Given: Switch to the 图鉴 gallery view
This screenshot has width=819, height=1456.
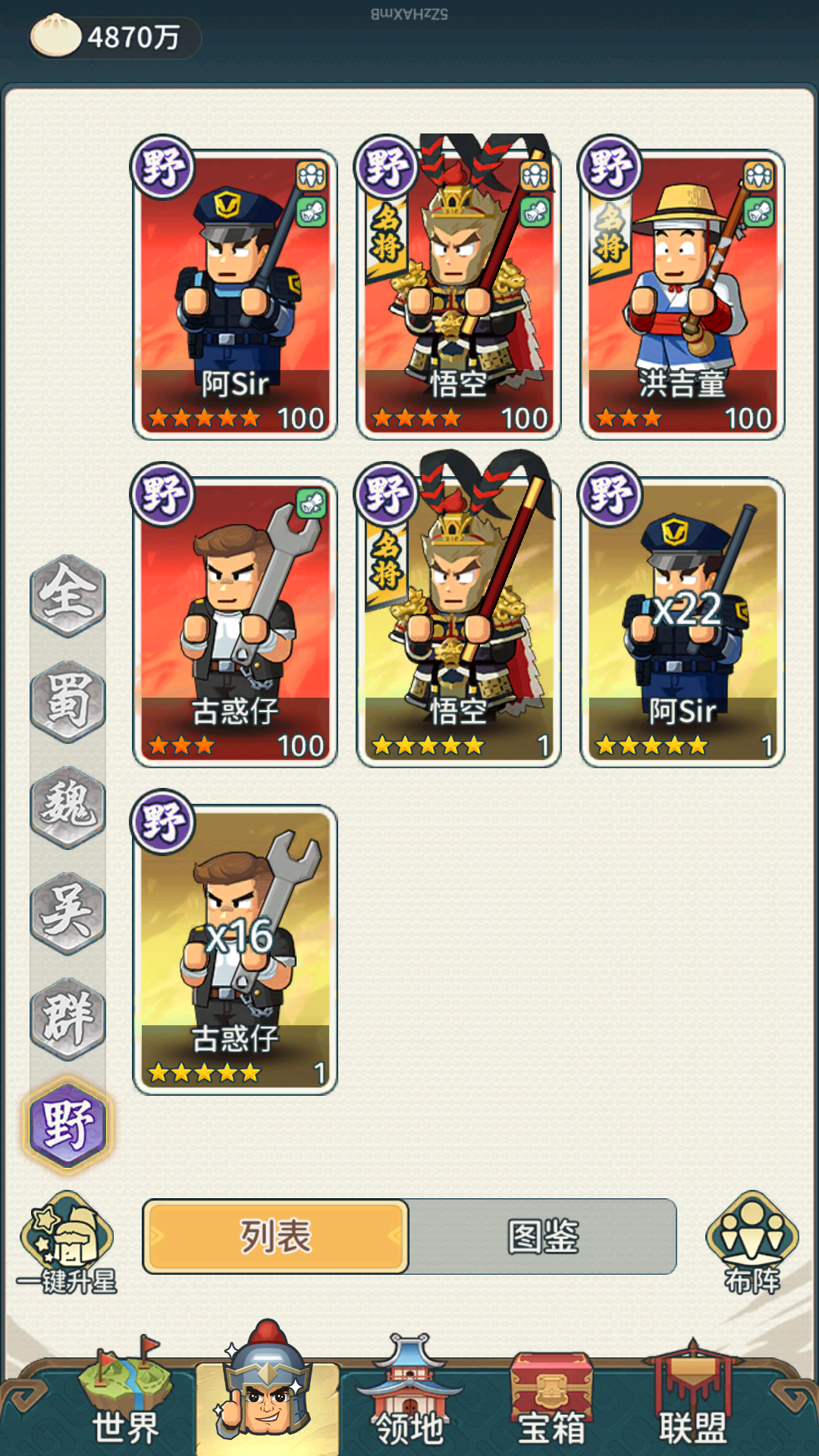Looking at the screenshot, I should click(542, 1236).
